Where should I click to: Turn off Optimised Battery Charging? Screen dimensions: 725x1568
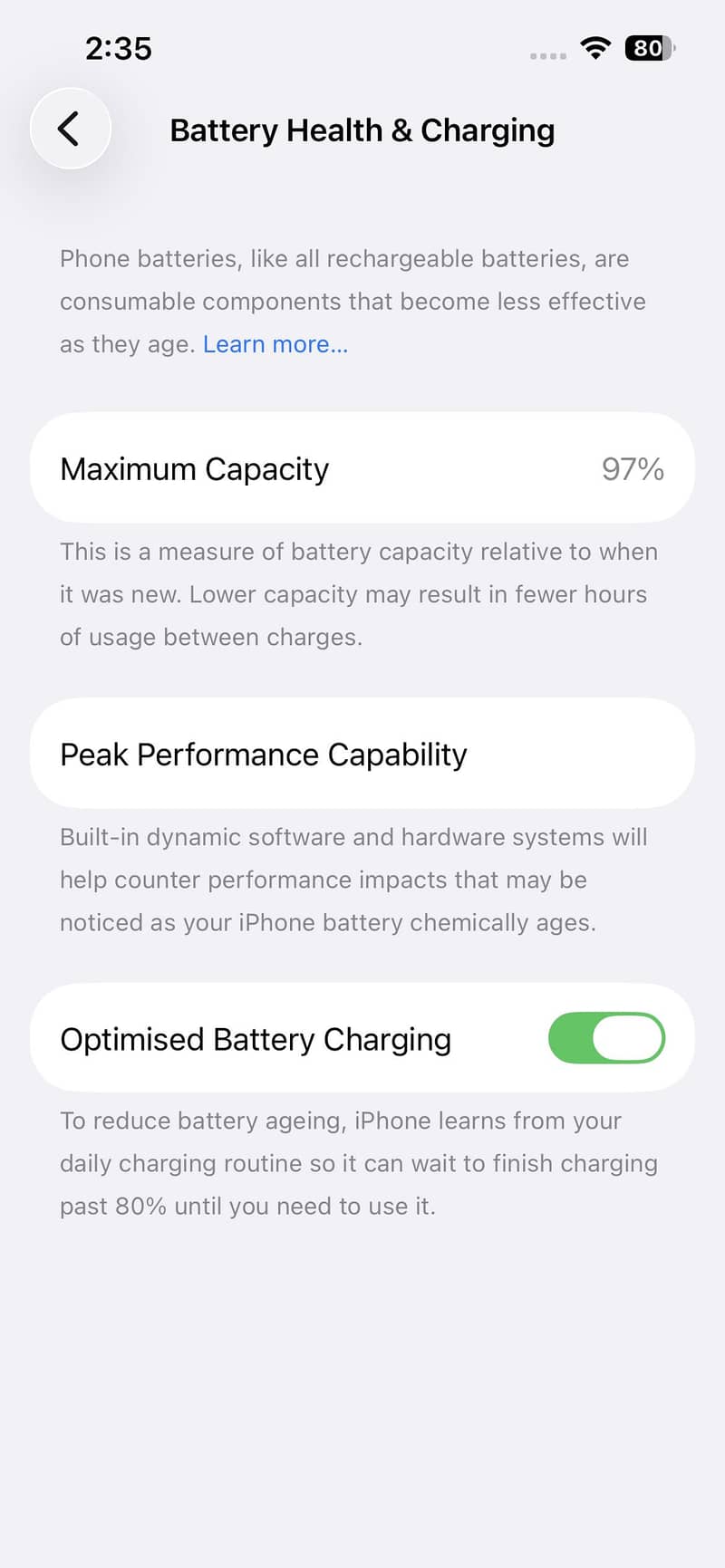point(606,1038)
